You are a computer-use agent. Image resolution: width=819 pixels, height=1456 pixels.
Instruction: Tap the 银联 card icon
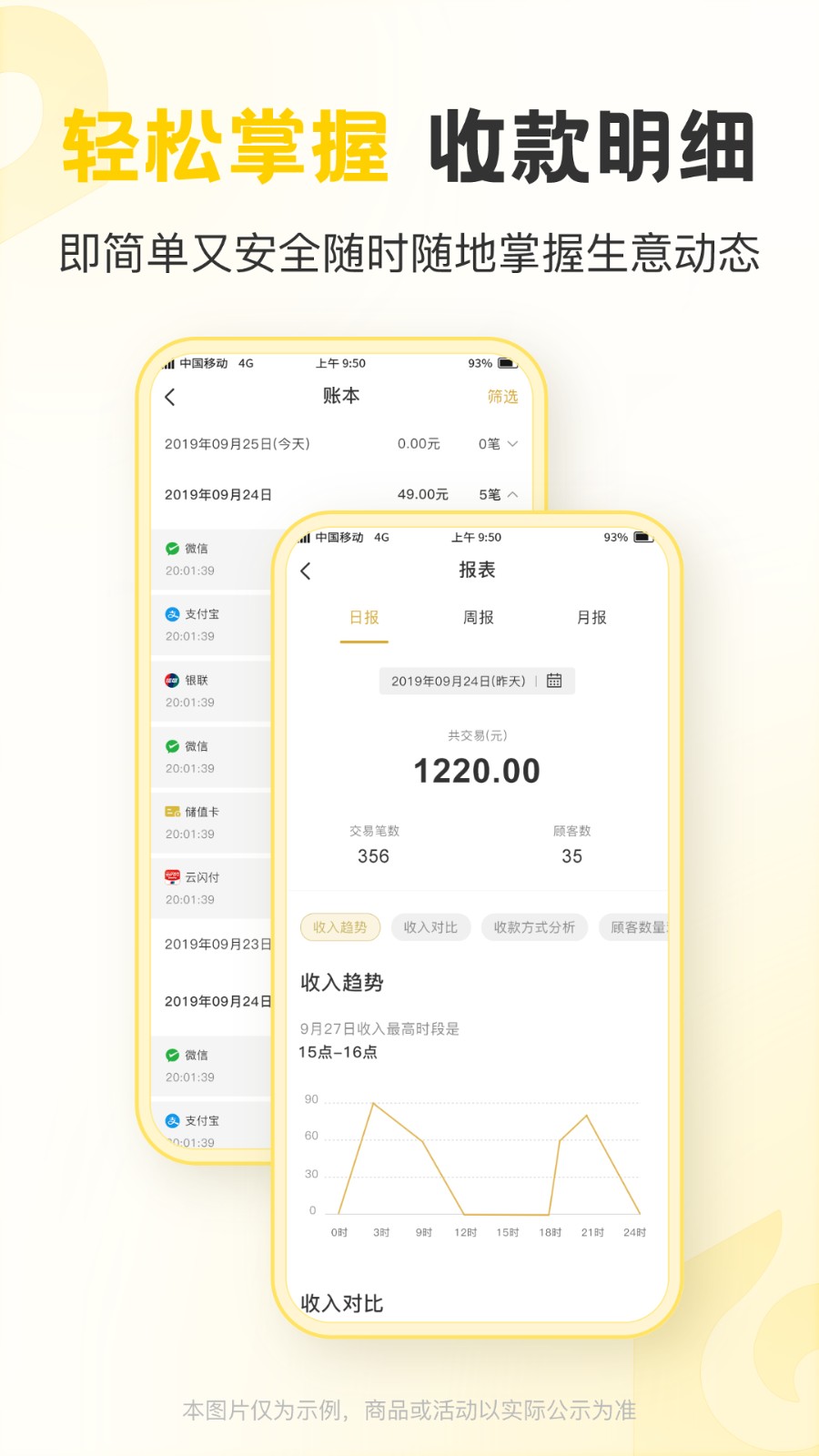(x=171, y=680)
